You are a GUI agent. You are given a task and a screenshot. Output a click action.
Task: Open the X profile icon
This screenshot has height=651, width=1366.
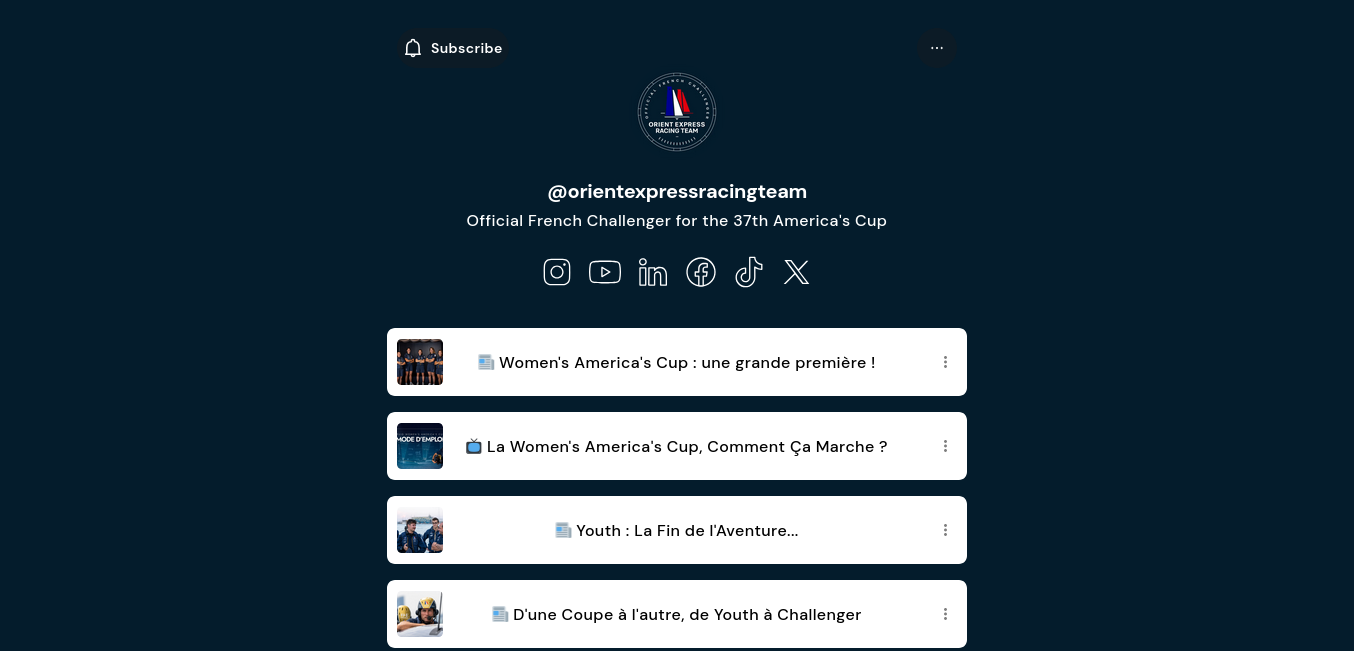point(797,272)
